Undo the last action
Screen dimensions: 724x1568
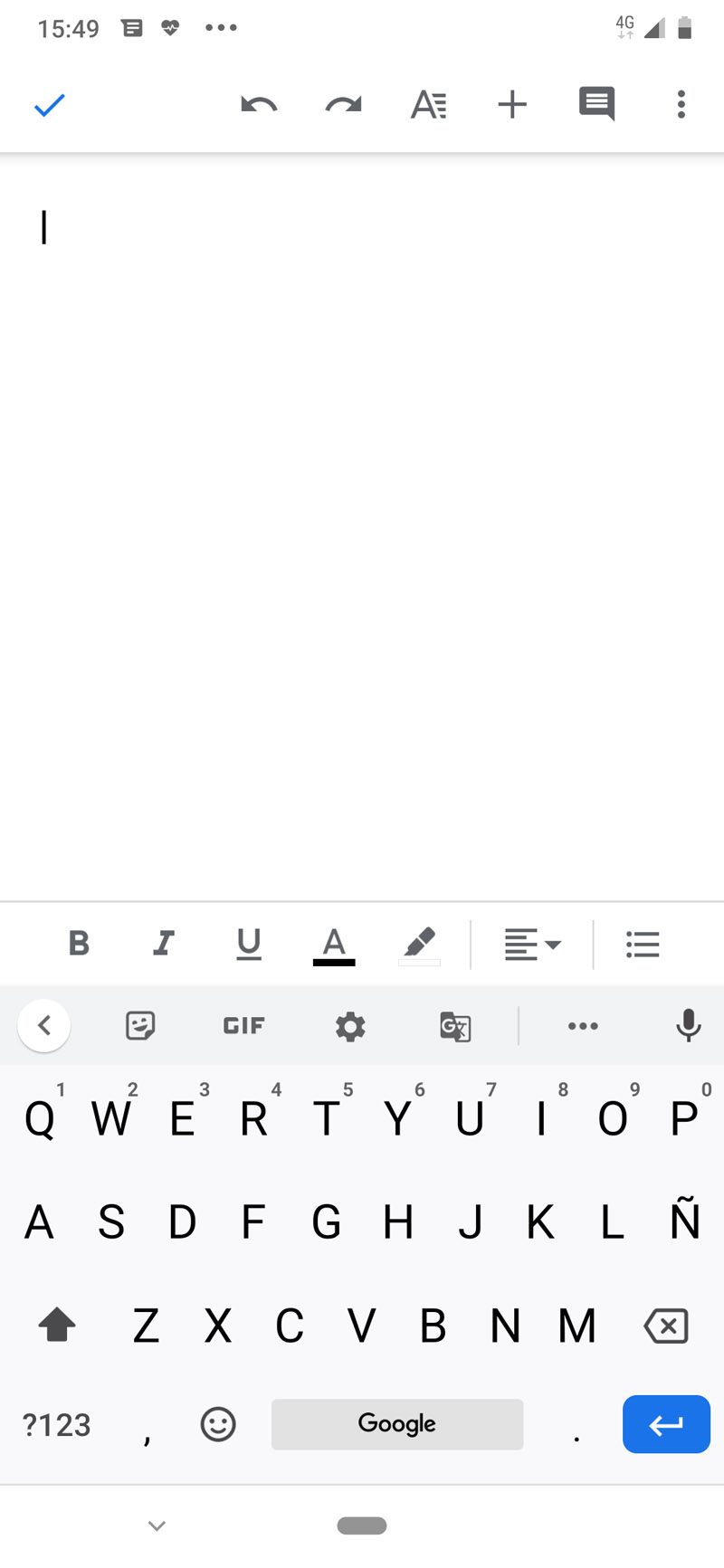(259, 105)
